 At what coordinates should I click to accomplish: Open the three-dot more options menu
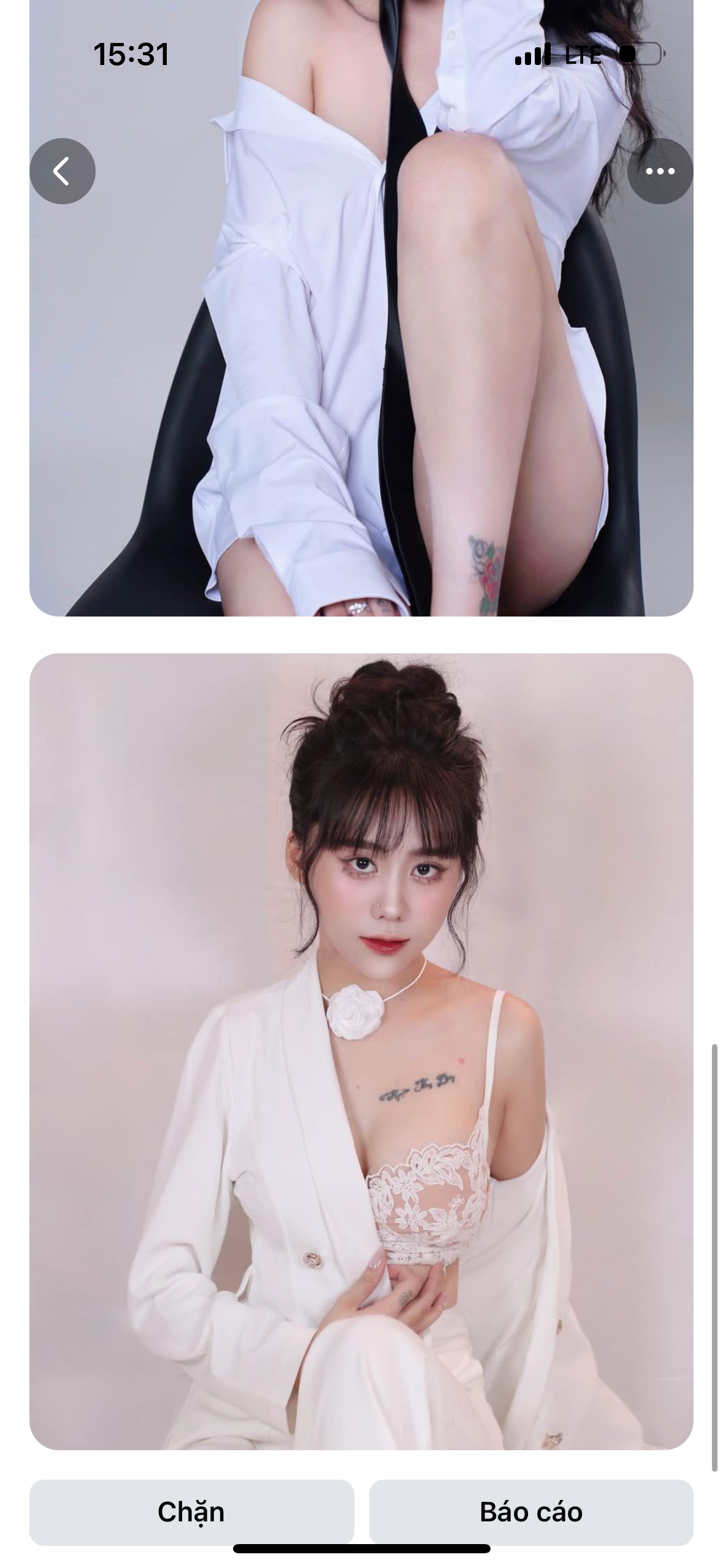(660, 171)
